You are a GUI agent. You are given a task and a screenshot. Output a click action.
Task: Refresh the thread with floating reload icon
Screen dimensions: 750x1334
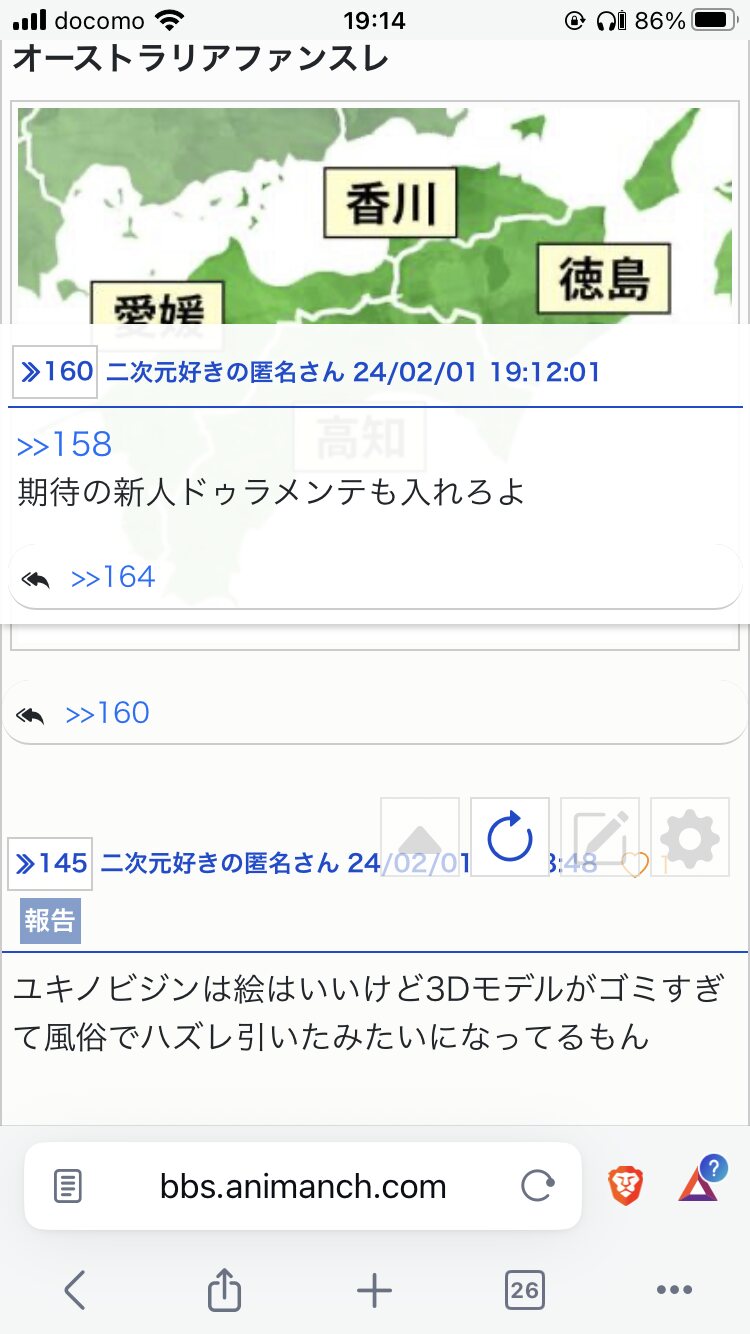coord(510,837)
